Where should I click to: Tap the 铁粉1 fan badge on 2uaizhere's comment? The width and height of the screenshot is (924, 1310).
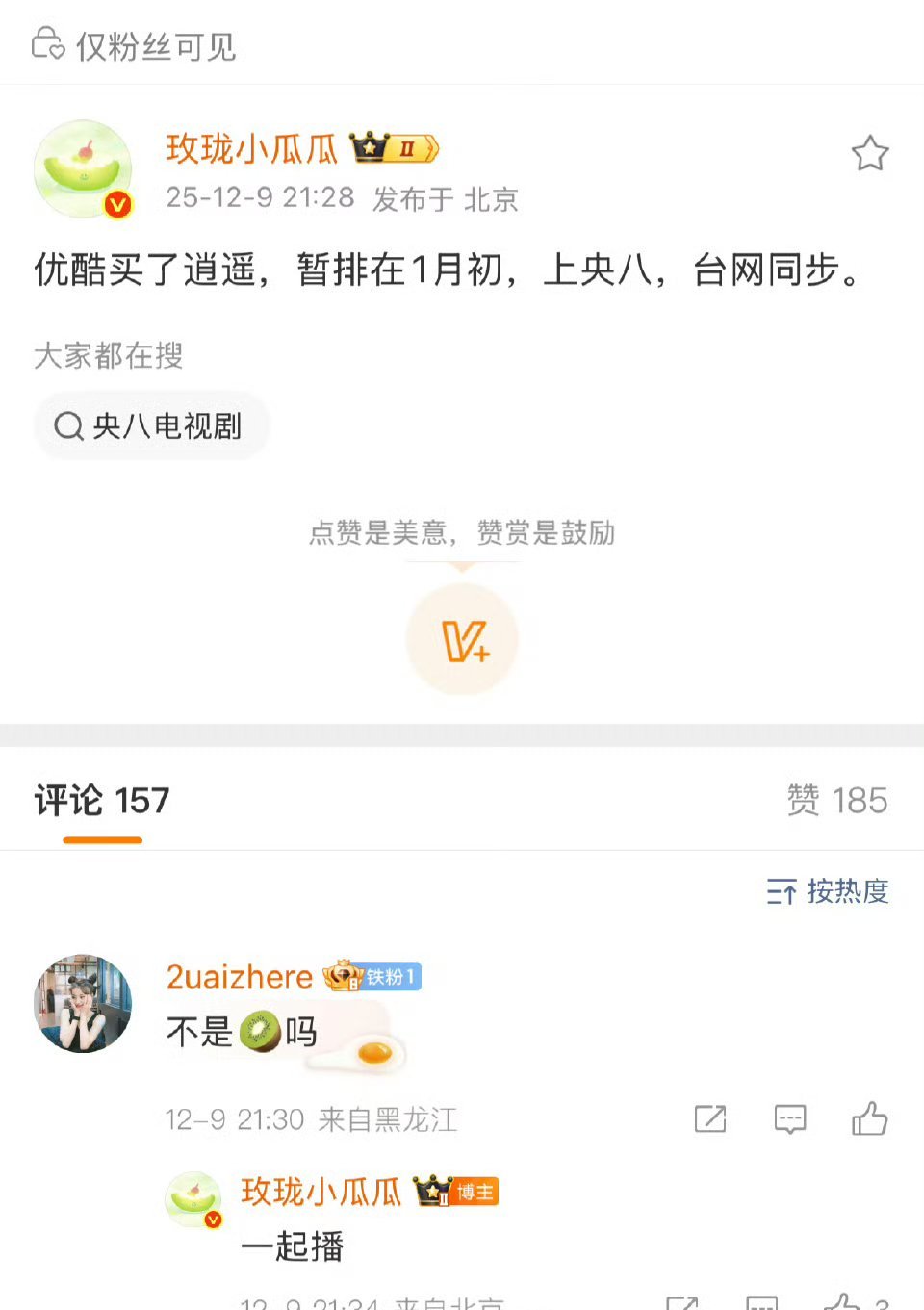[375, 977]
